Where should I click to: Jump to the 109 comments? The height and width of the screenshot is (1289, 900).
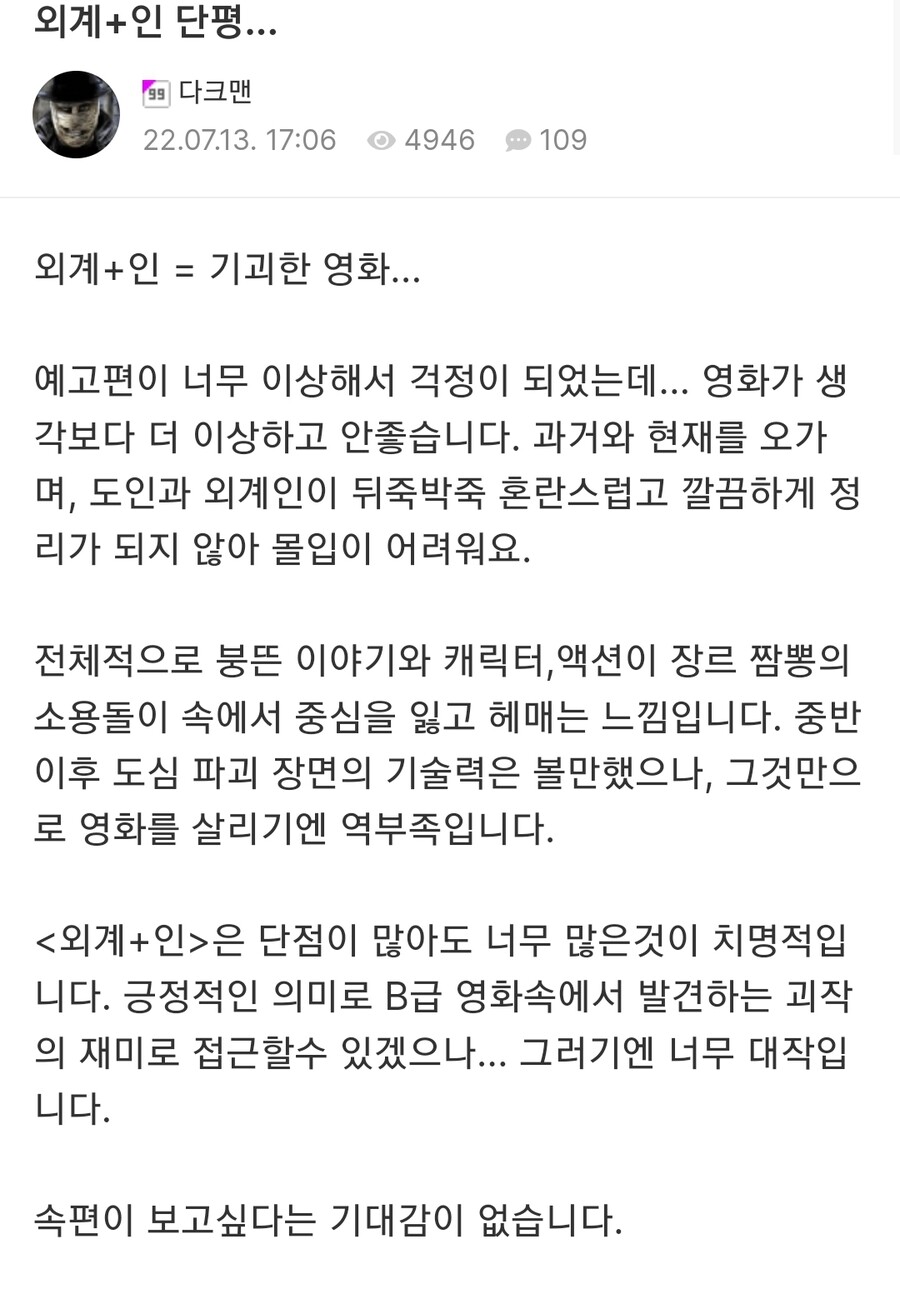click(546, 140)
